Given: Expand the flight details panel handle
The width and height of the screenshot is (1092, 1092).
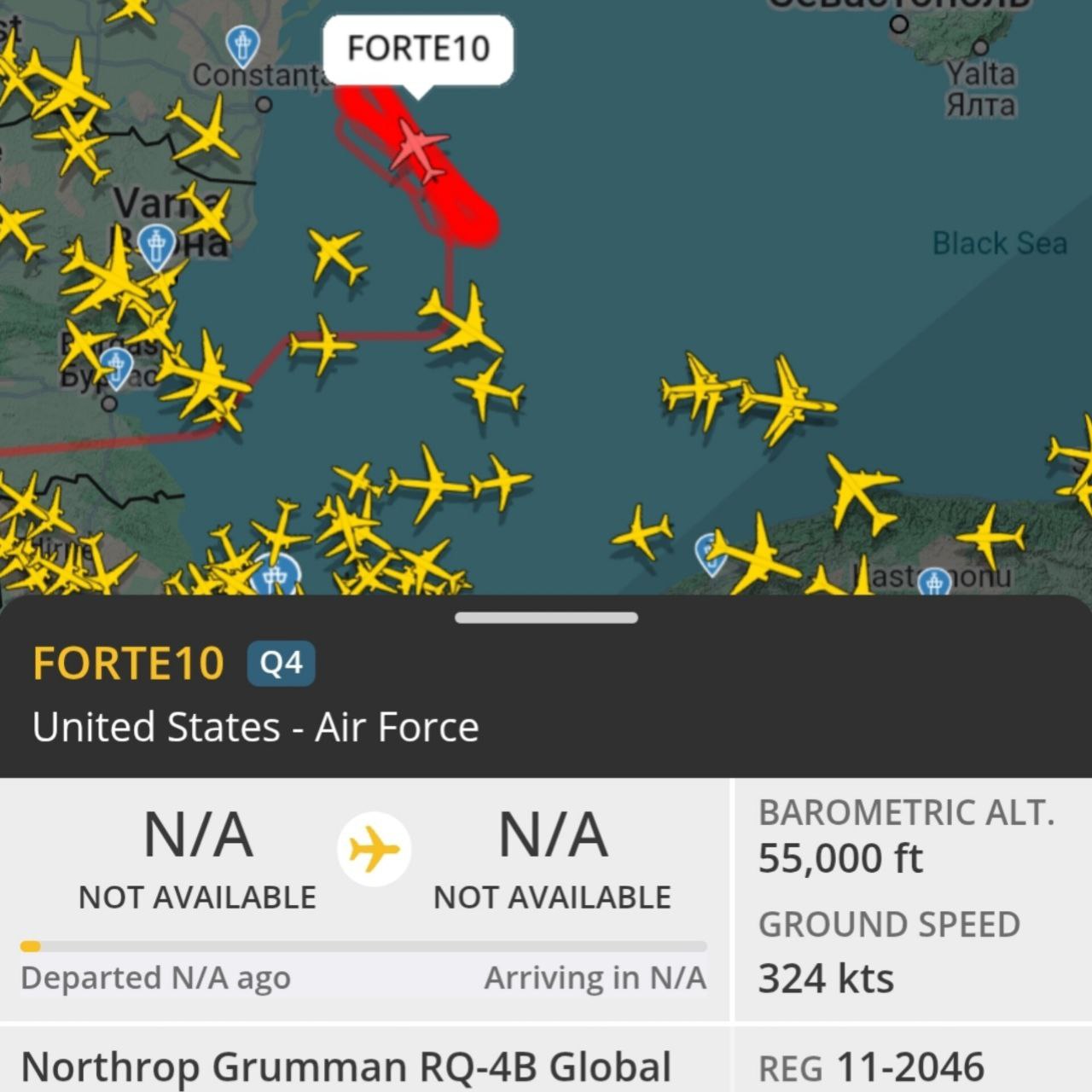Looking at the screenshot, I should click(x=546, y=618).
